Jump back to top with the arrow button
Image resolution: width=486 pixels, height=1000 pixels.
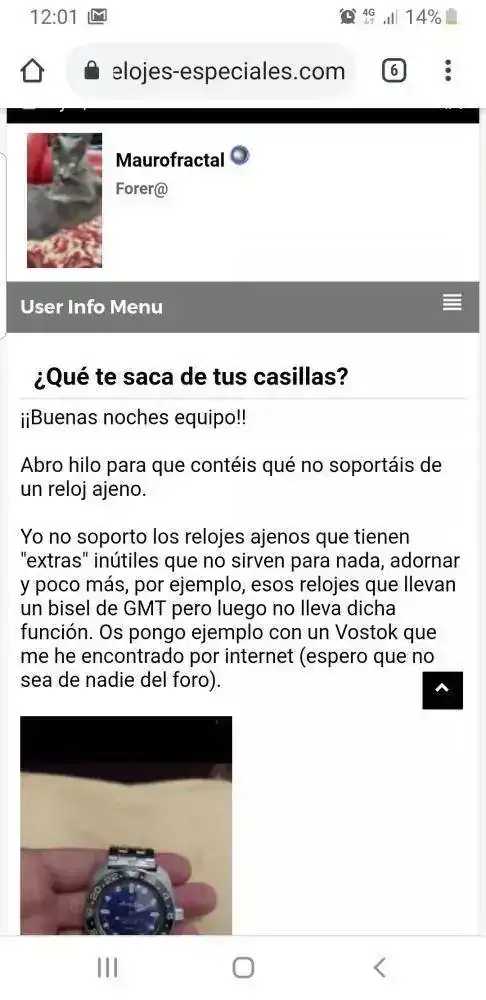[x=443, y=690]
